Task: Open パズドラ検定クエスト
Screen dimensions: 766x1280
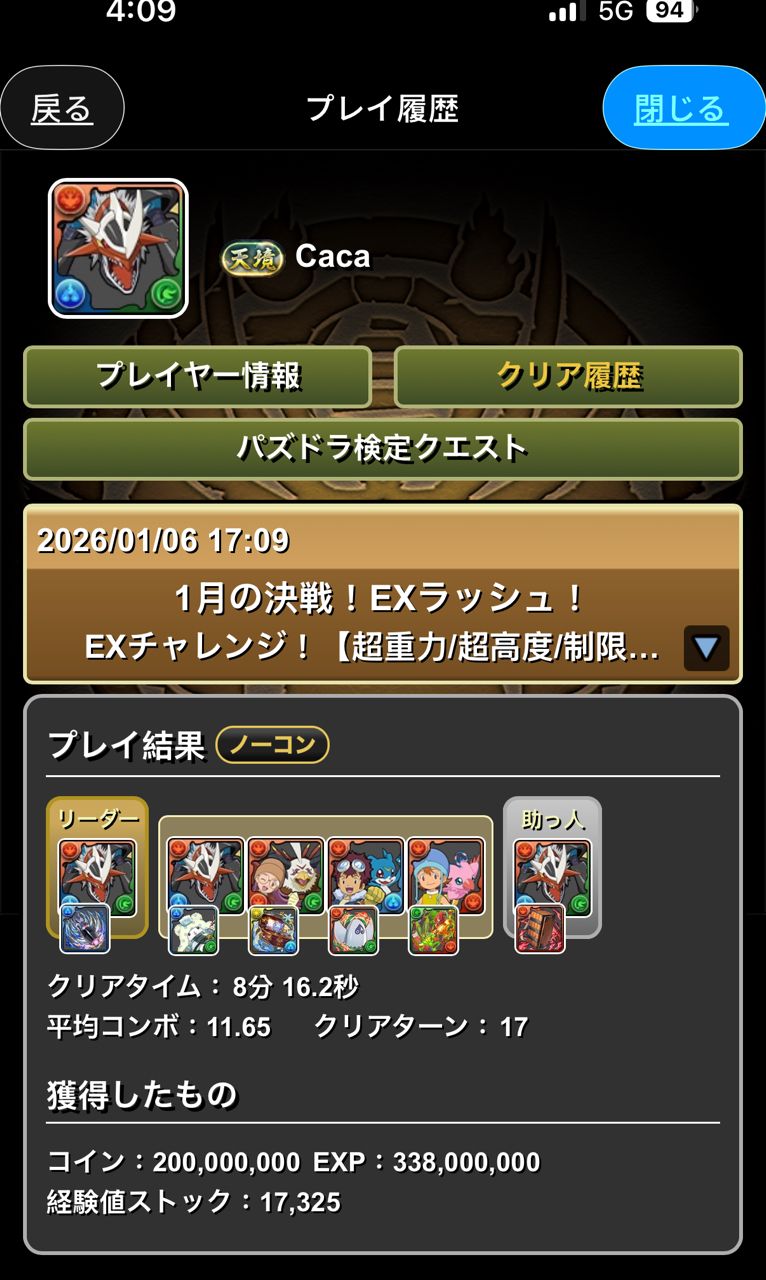Action: tap(382, 448)
